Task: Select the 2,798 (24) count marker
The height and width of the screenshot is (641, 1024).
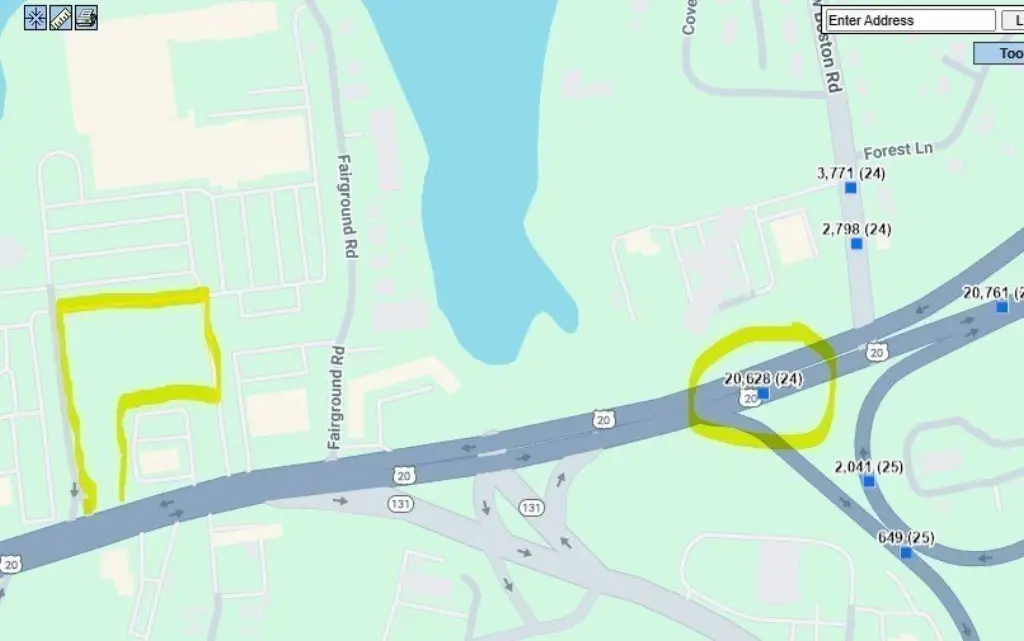Action: click(856, 243)
